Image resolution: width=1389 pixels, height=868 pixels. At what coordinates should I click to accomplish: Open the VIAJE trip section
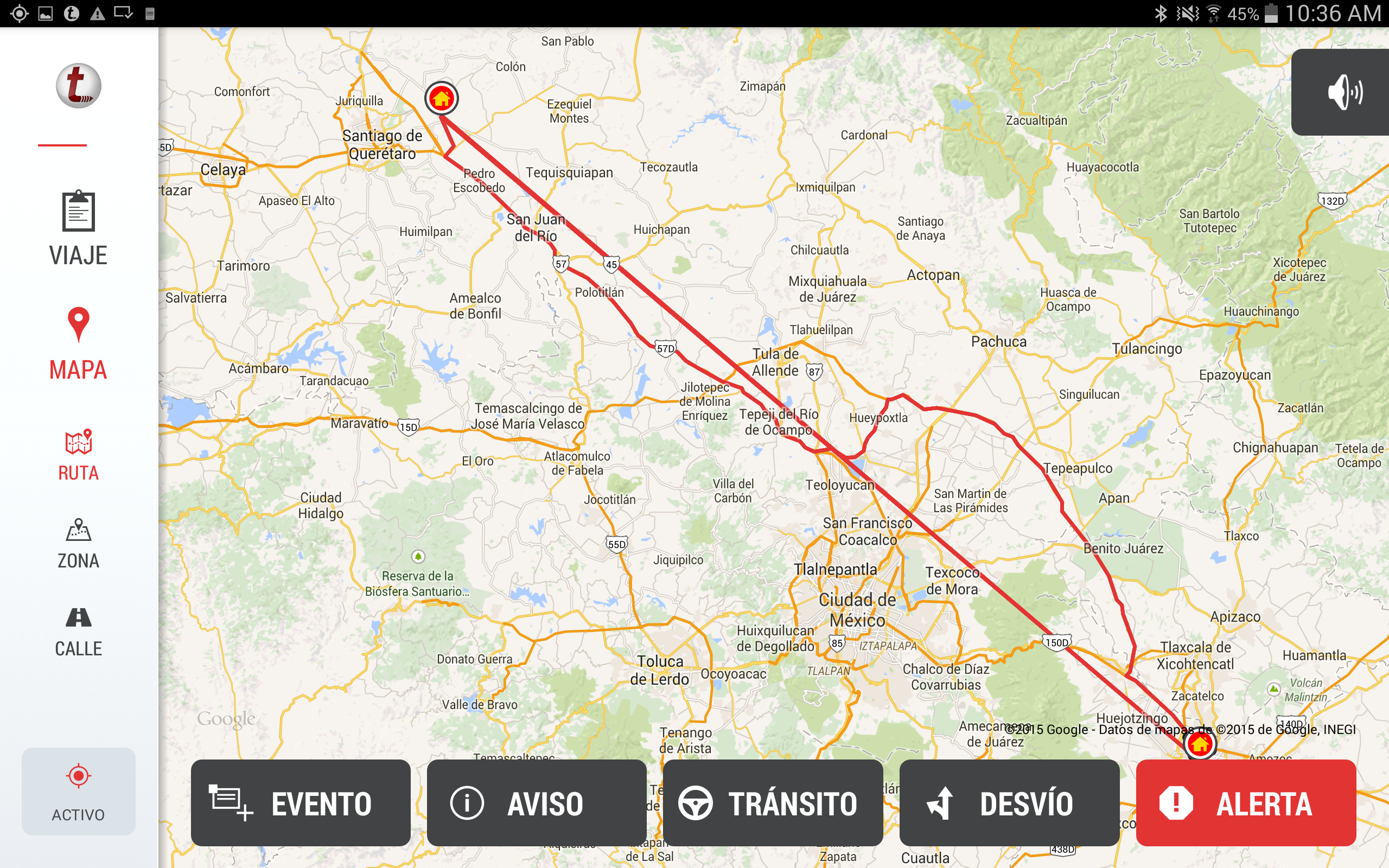(x=78, y=228)
